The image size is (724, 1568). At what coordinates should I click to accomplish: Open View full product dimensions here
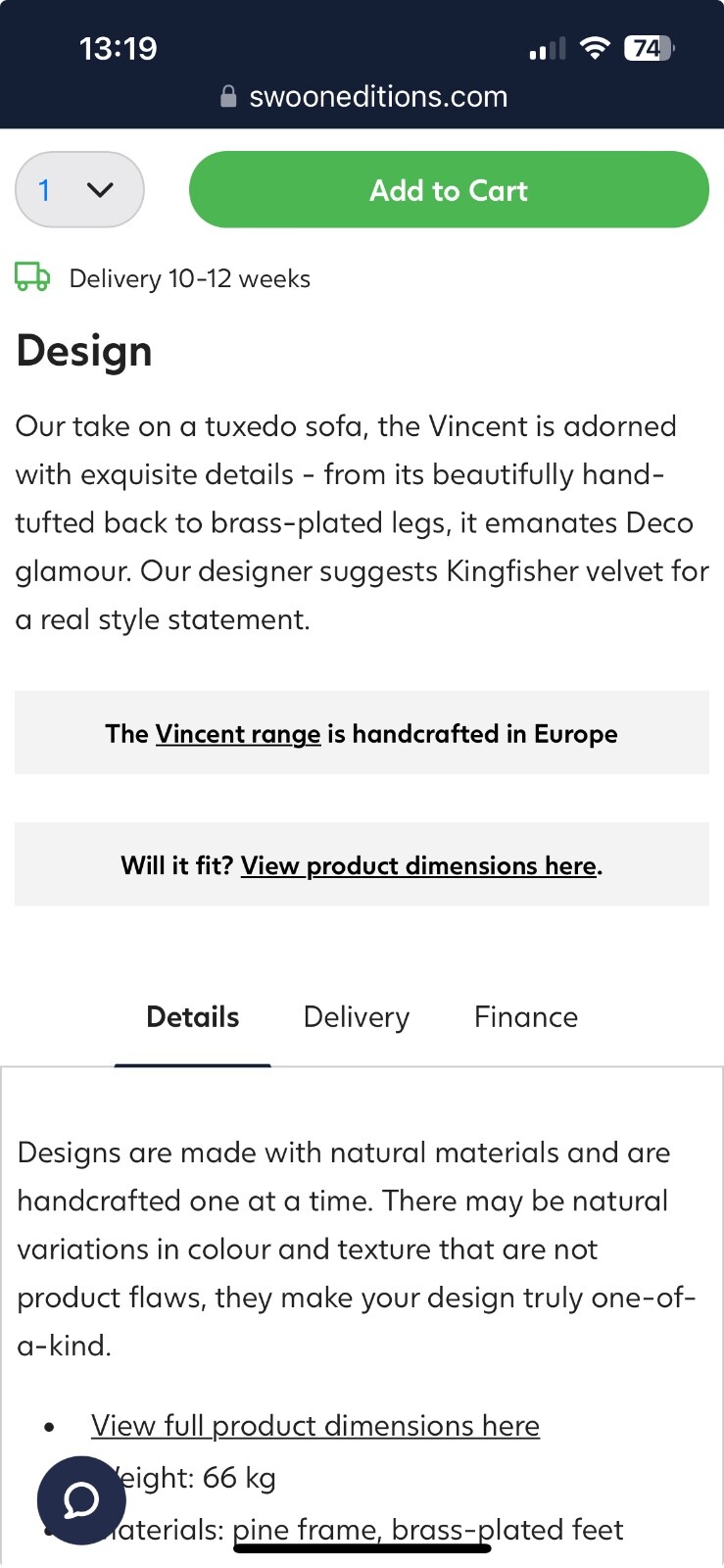(315, 1426)
